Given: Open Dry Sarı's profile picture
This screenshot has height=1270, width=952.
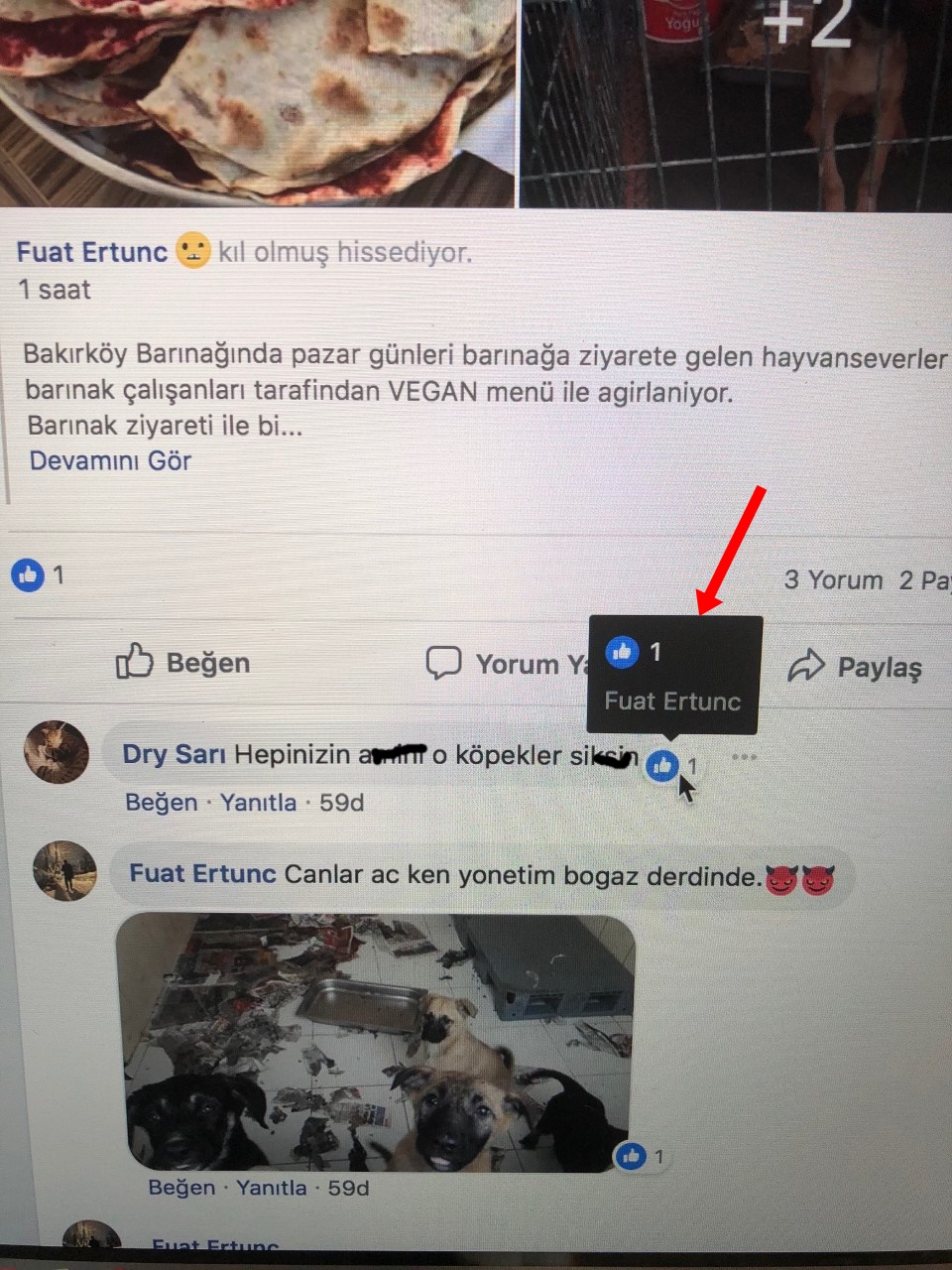Looking at the screenshot, I should pyautogui.click(x=57, y=753).
